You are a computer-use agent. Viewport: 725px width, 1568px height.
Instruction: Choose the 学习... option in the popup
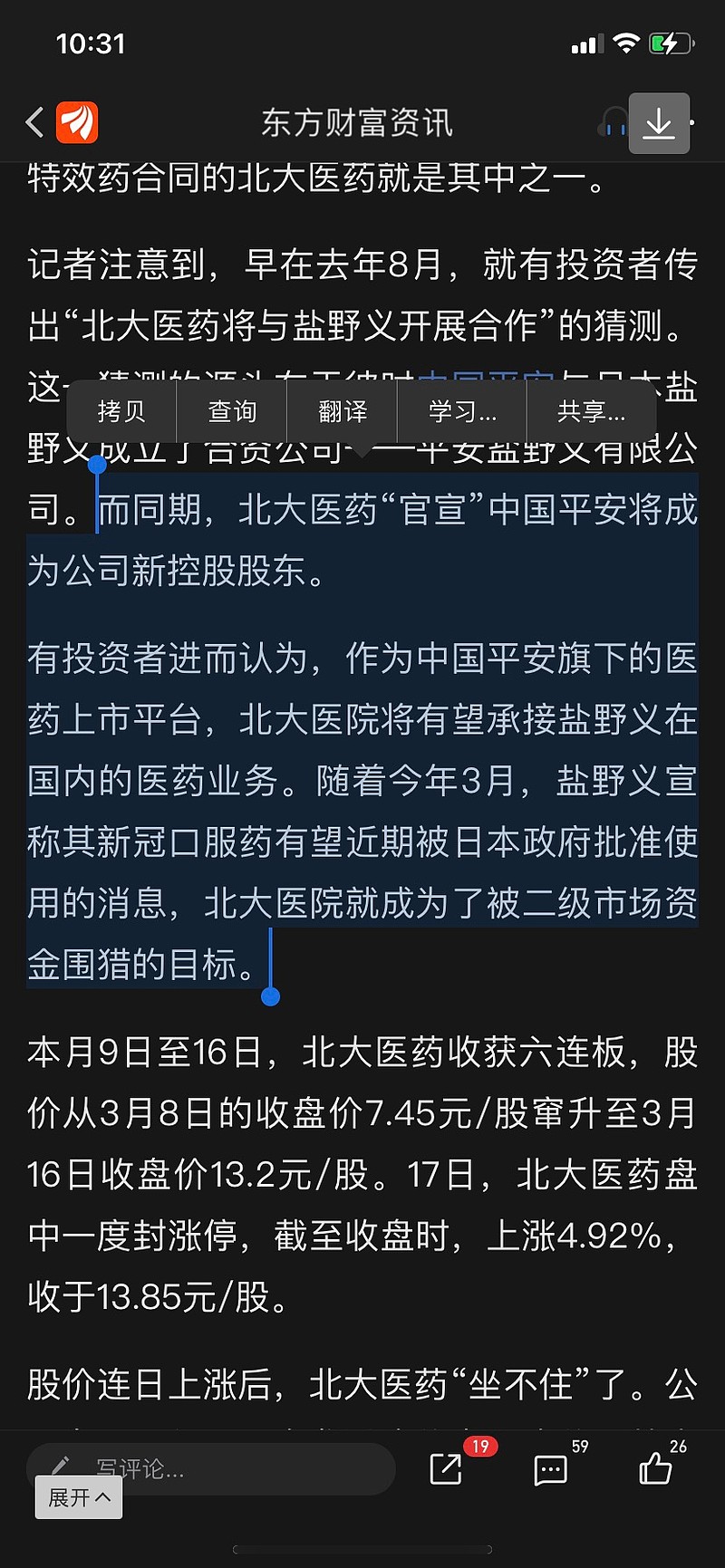point(462,412)
